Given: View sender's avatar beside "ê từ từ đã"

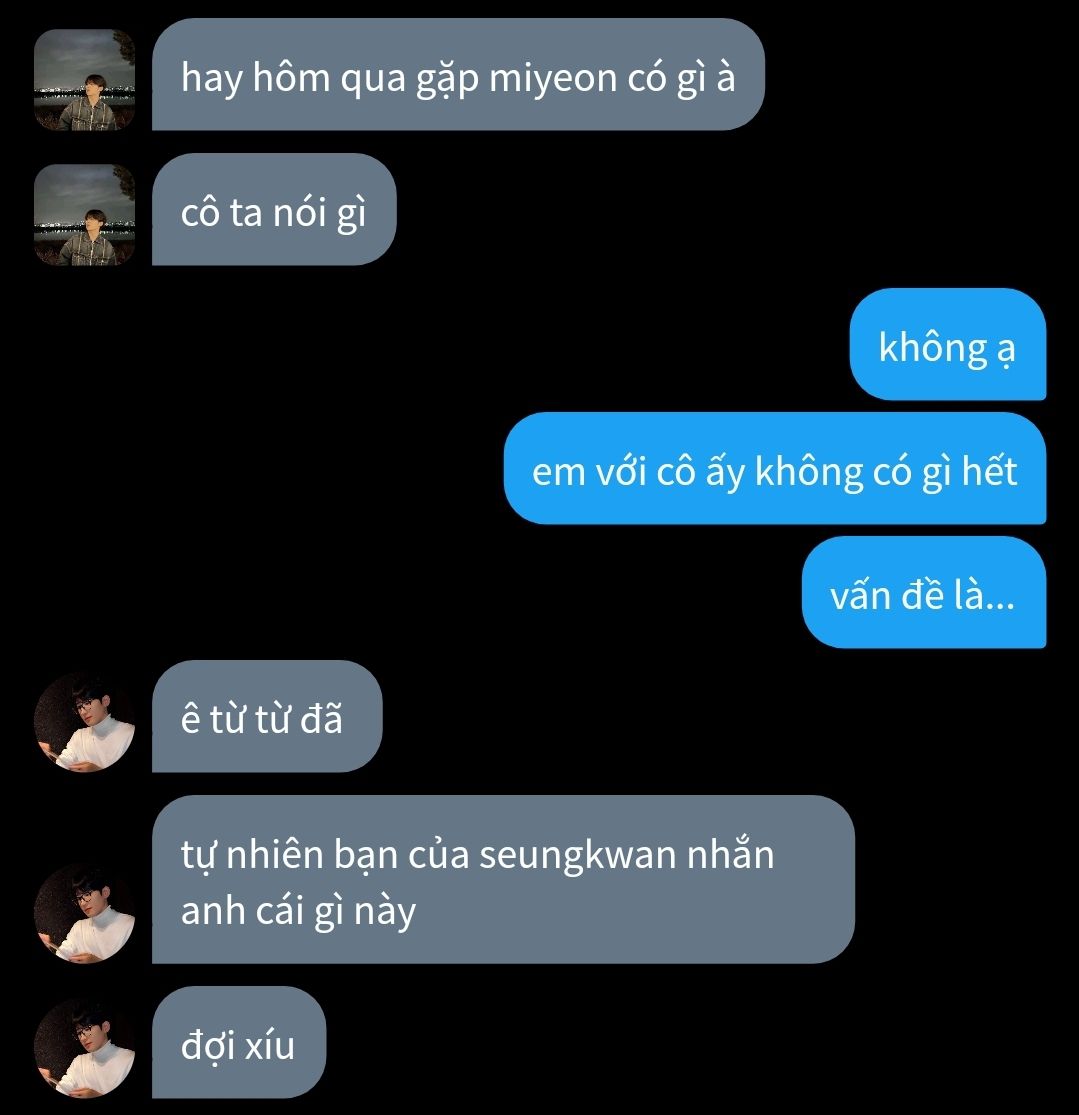Looking at the screenshot, I should click(x=85, y=721).
